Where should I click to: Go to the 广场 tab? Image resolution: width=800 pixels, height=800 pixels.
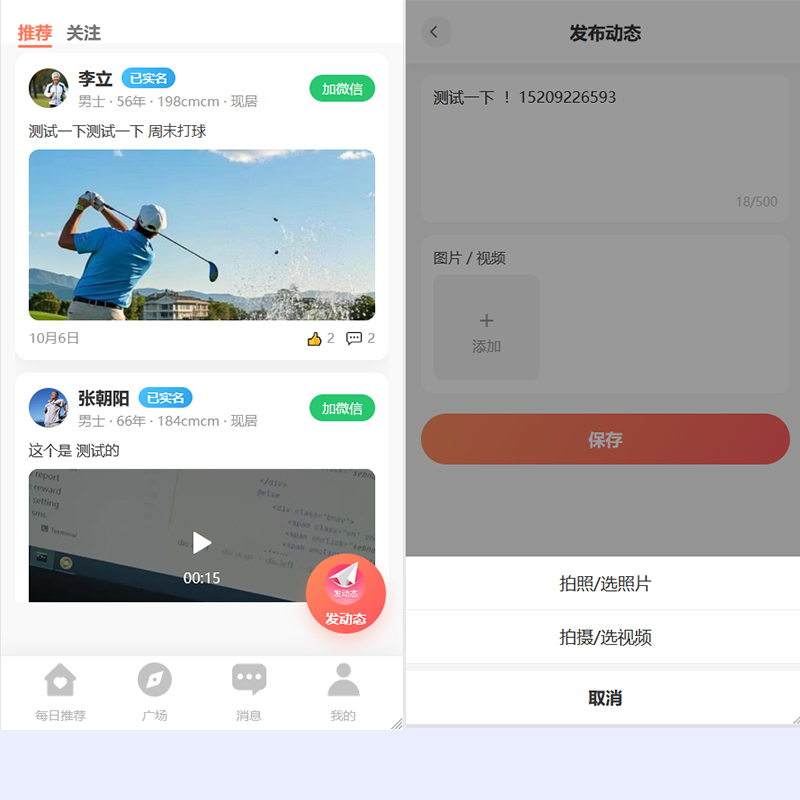(154, 692)
